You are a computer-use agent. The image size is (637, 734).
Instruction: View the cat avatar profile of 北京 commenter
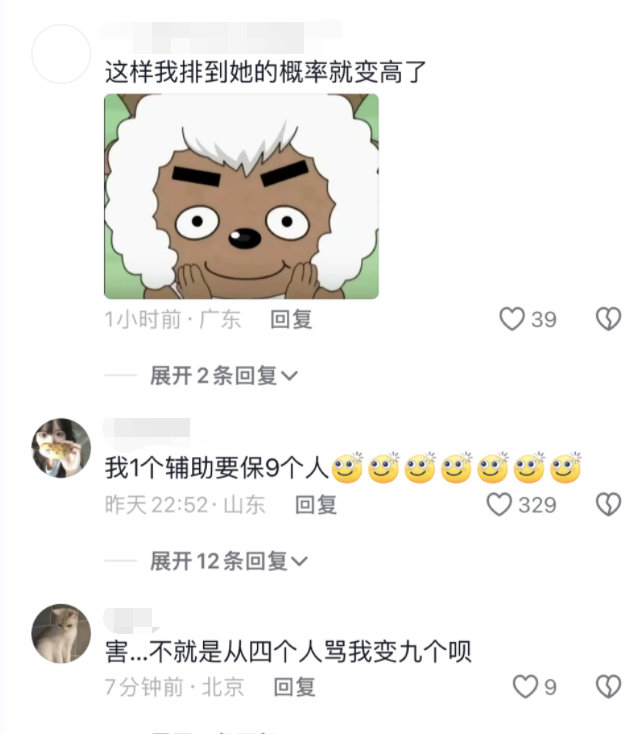62,633
